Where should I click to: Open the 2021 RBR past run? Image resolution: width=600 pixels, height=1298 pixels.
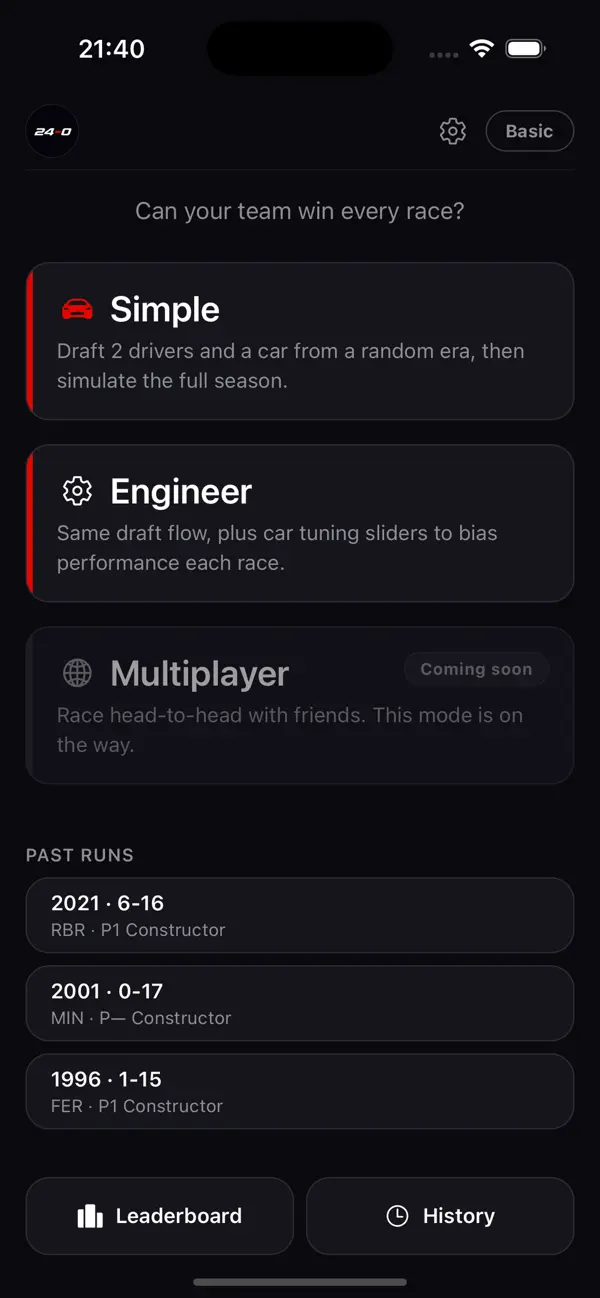click(x=300, y=915)
